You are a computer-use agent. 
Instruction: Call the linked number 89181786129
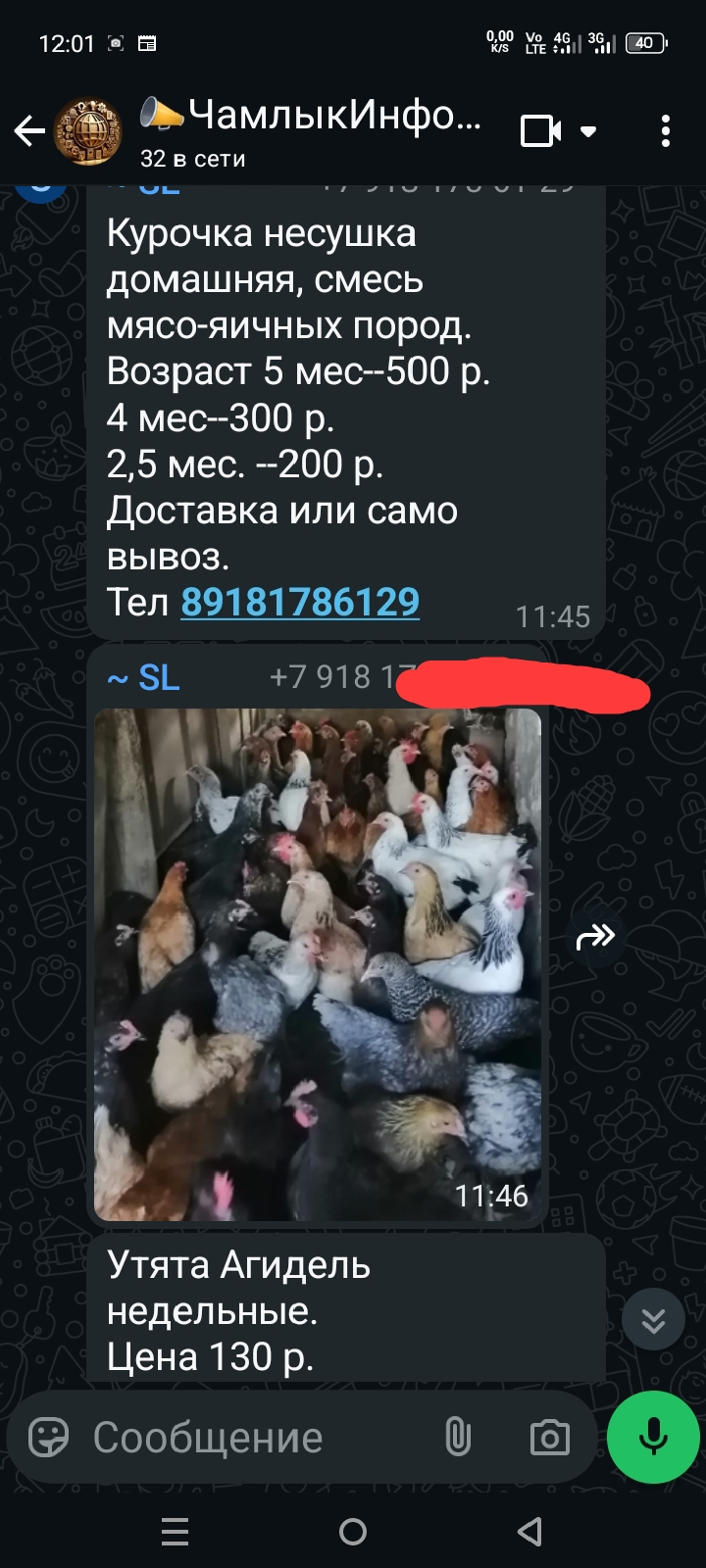[300, 602]
